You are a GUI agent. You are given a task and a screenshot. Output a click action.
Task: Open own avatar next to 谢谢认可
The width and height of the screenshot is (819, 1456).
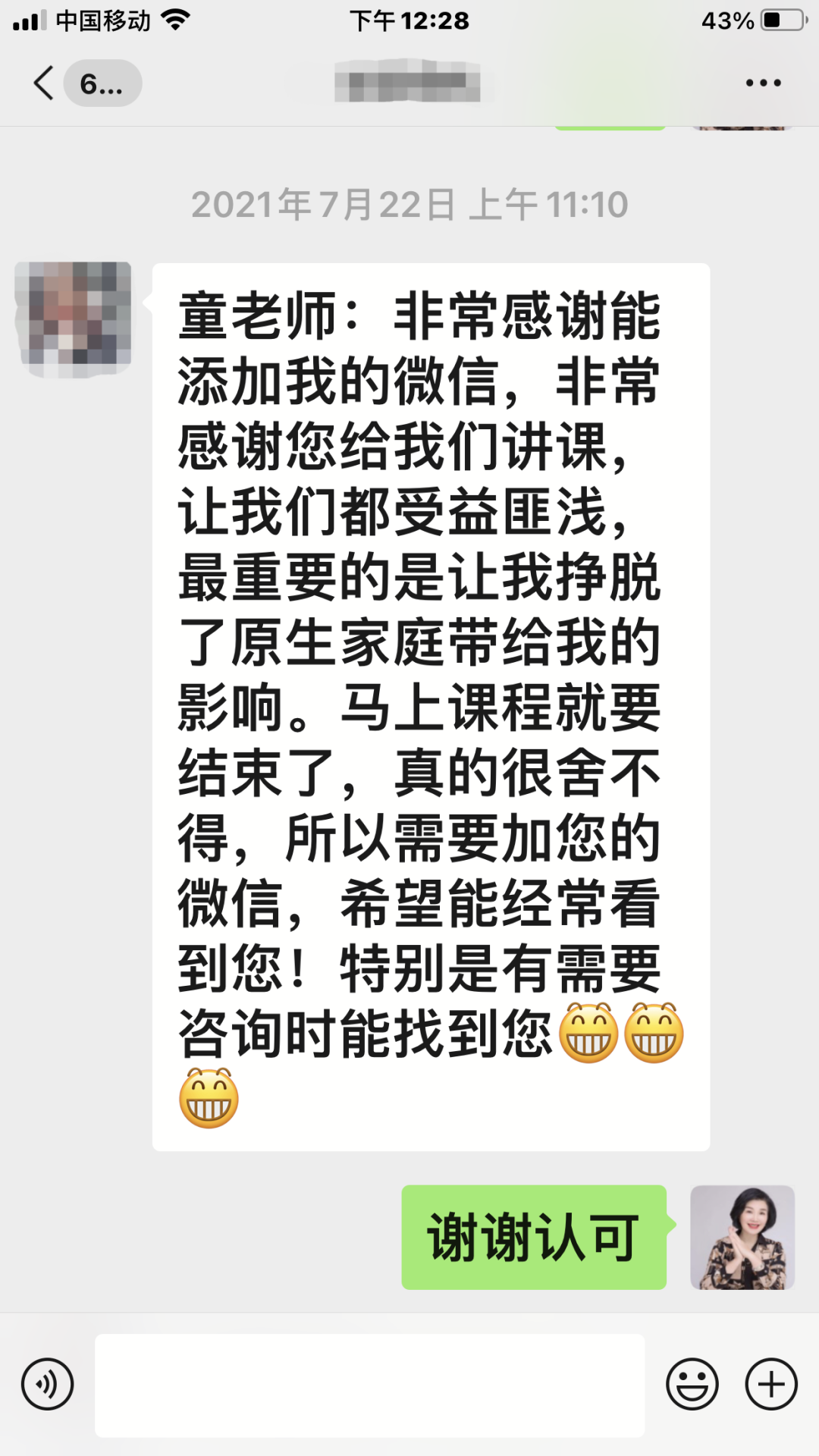point(742,1238)
